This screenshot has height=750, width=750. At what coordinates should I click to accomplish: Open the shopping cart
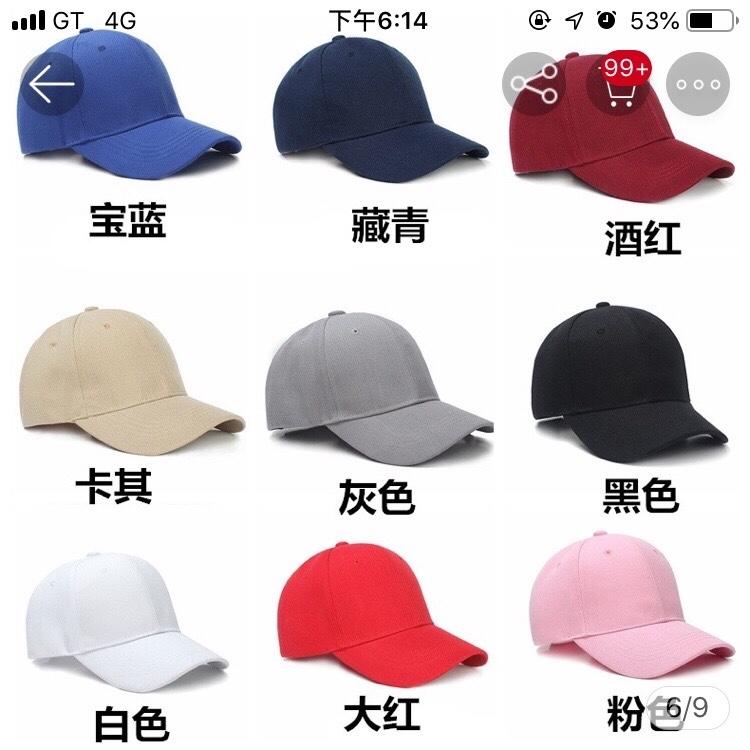(x=617, y=85)
